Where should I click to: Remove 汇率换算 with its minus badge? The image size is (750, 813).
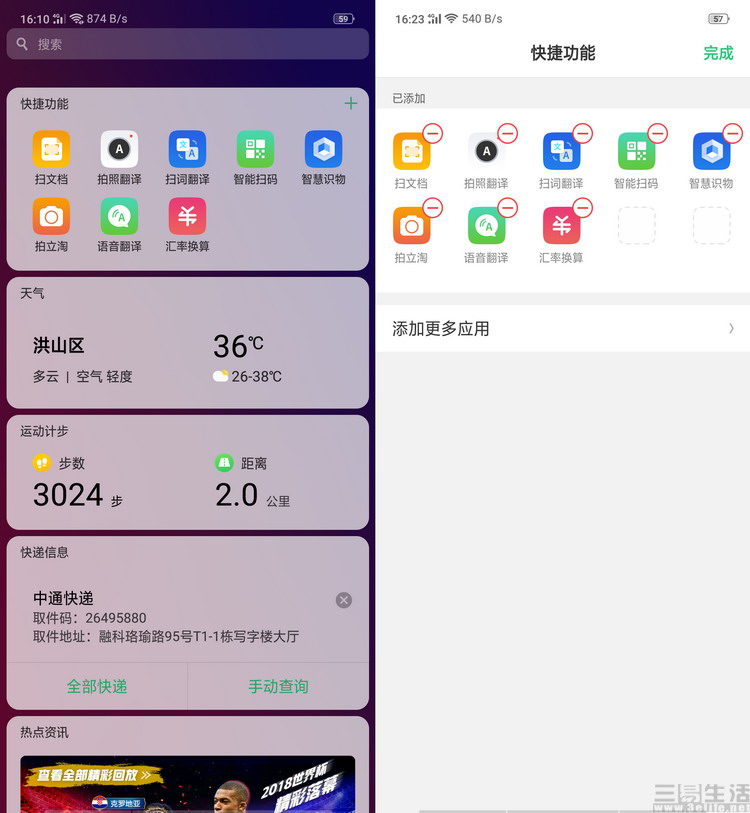click(583, 208)
